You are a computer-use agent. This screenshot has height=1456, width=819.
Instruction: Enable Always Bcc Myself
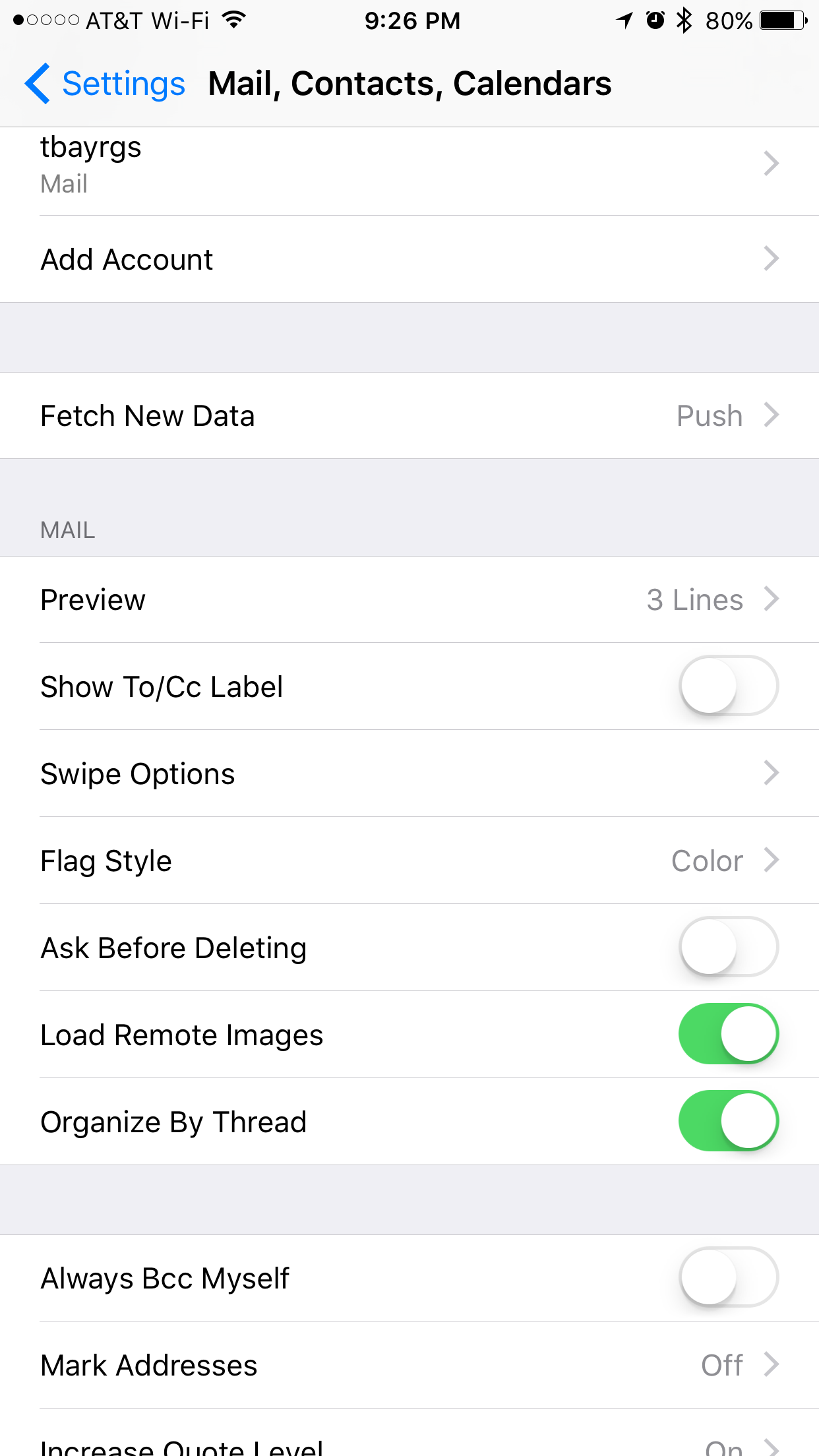pos(728,1277)
